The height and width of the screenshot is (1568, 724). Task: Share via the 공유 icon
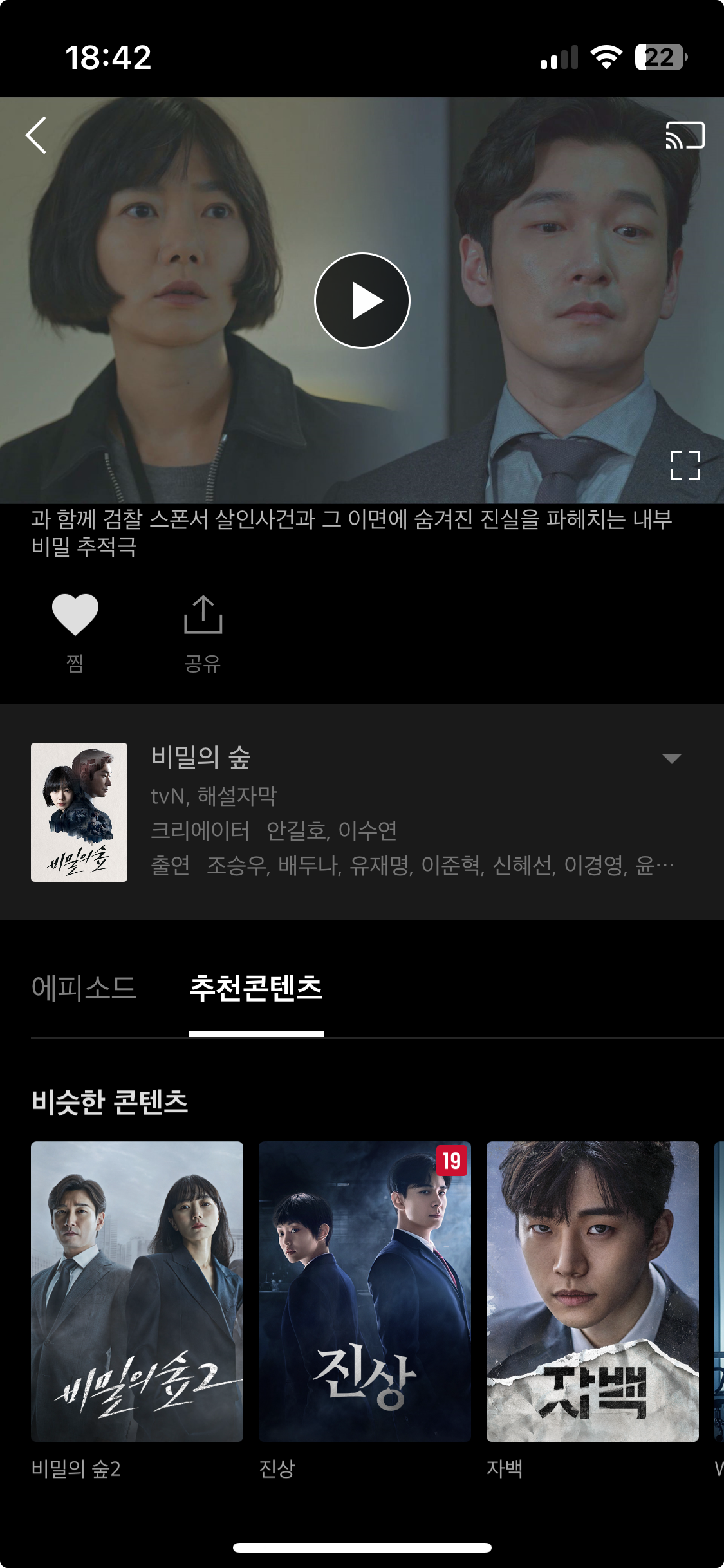tap(203, 615)
